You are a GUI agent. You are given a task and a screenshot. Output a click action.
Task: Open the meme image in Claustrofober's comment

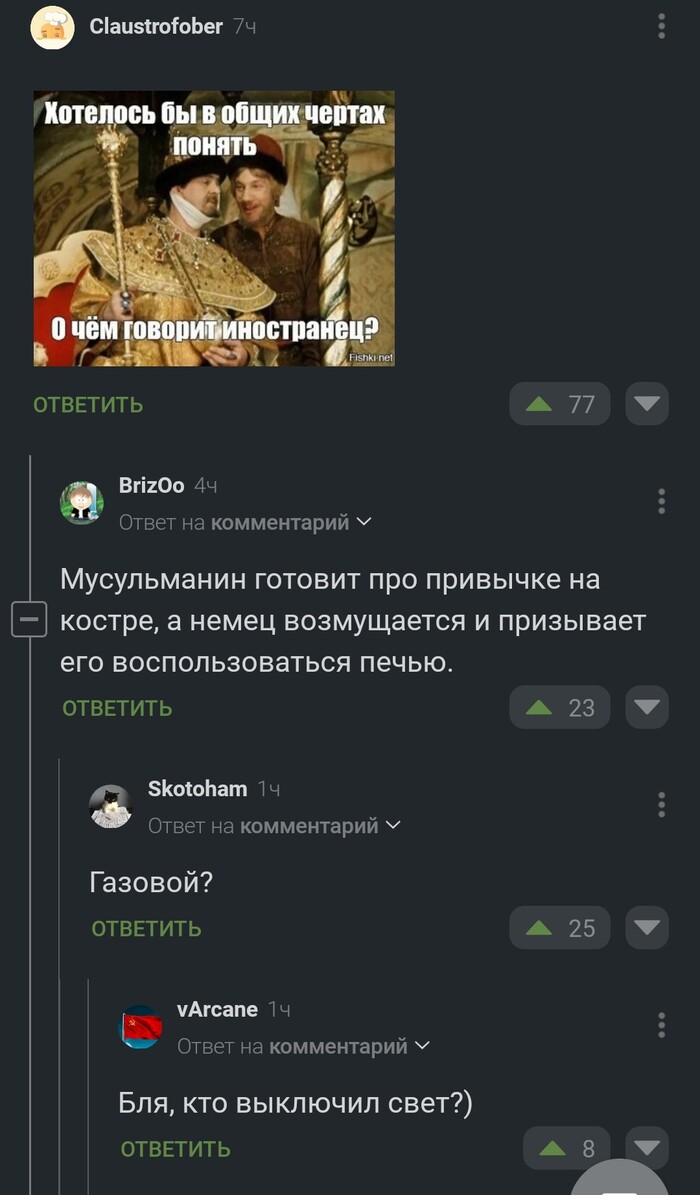(214, 229)
